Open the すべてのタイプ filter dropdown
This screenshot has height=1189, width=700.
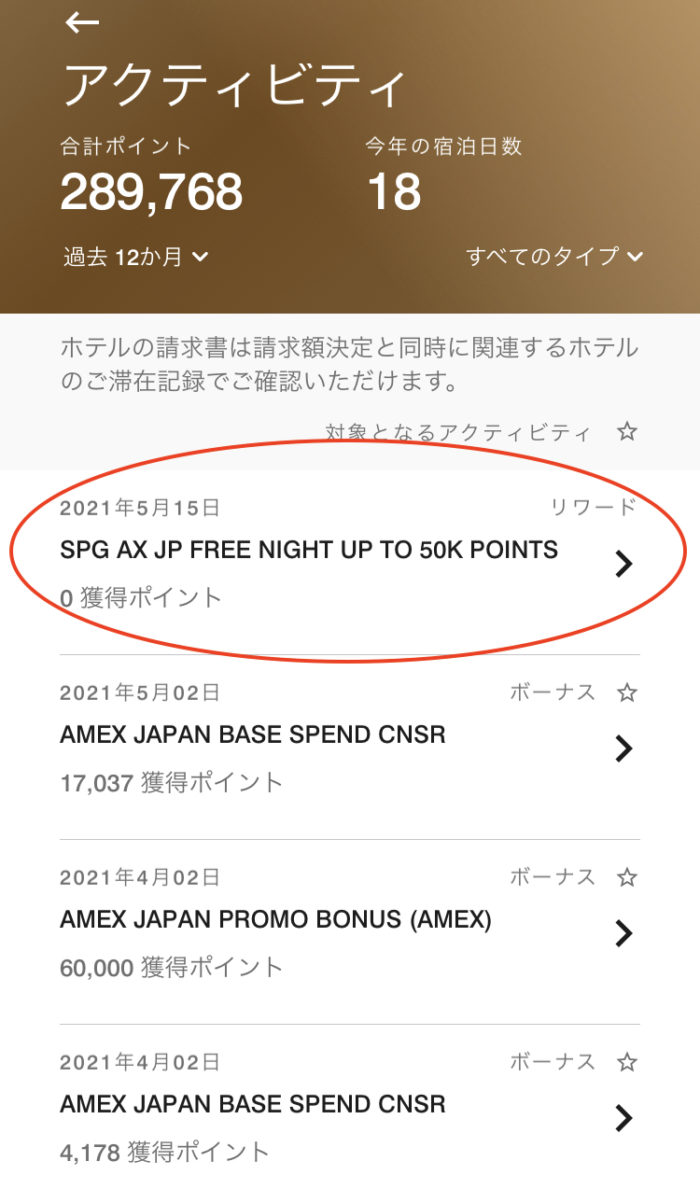coord(555,257)
